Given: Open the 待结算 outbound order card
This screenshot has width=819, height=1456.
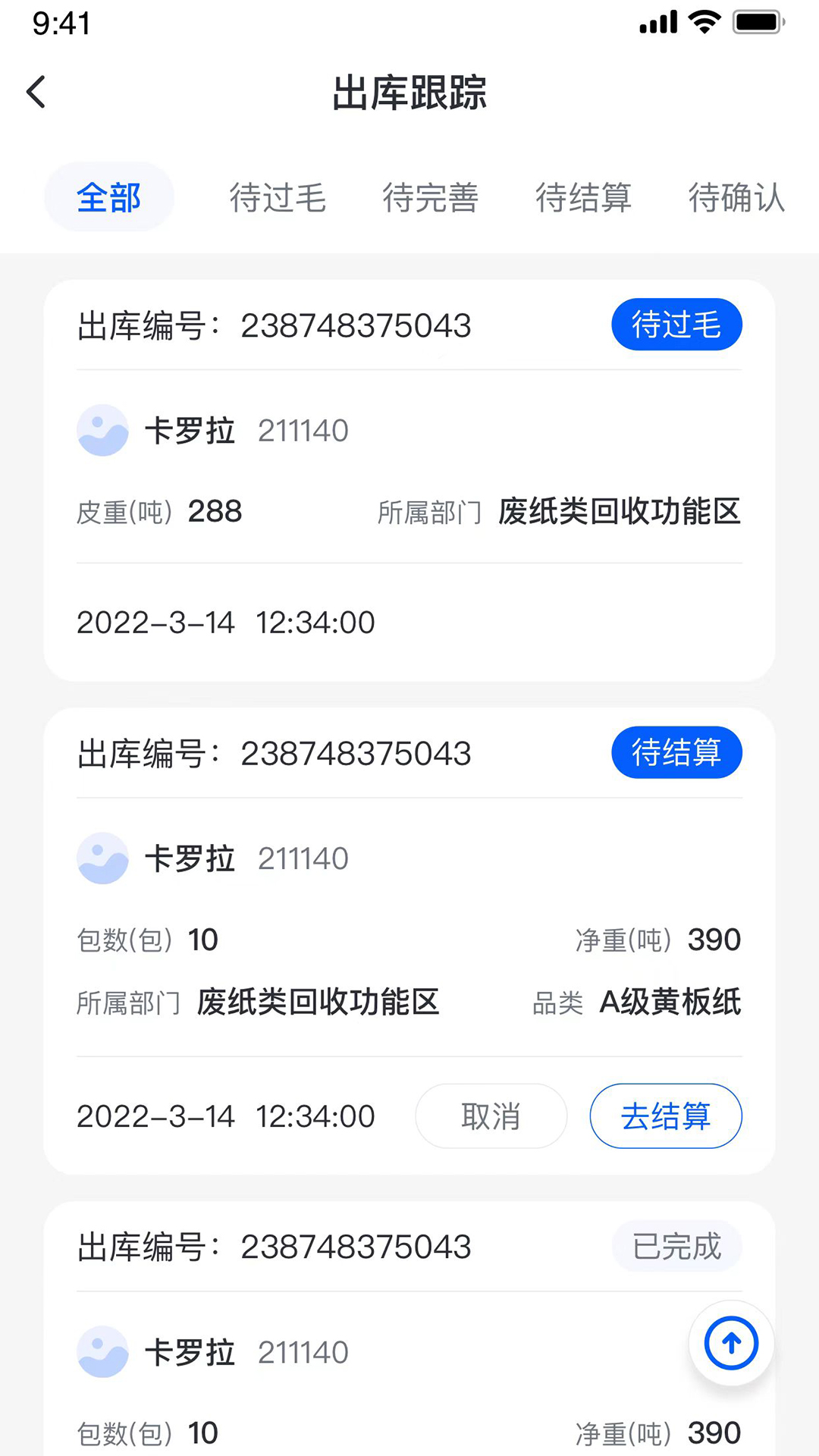Looking at the screenshot, I should coord(409,910).
